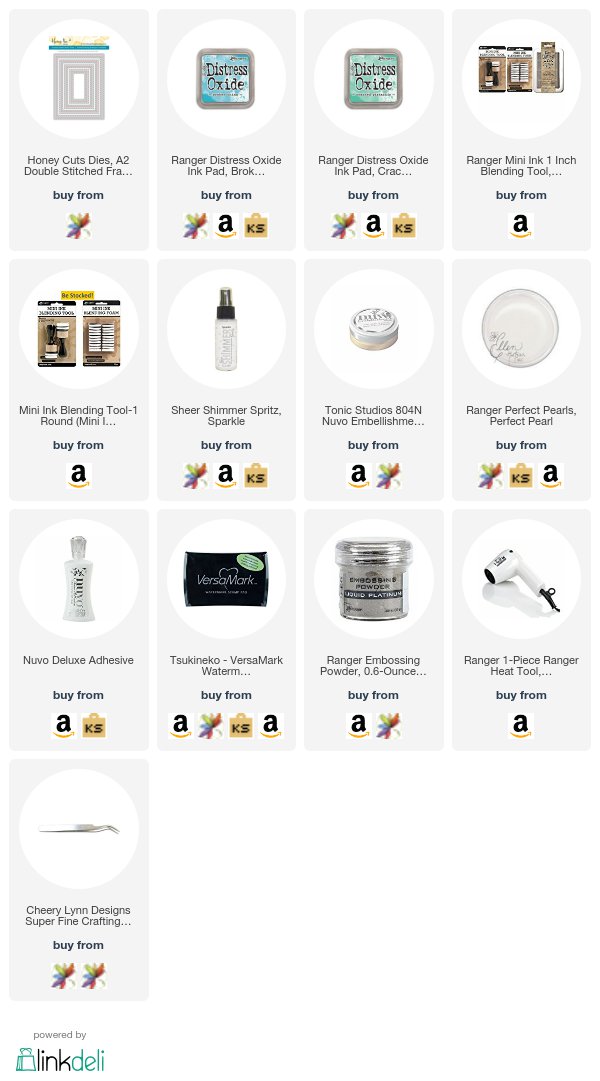
Task: Tap colorful pinwheel store icon under Honey Cuts Dies
Action: tap(79, 225)
